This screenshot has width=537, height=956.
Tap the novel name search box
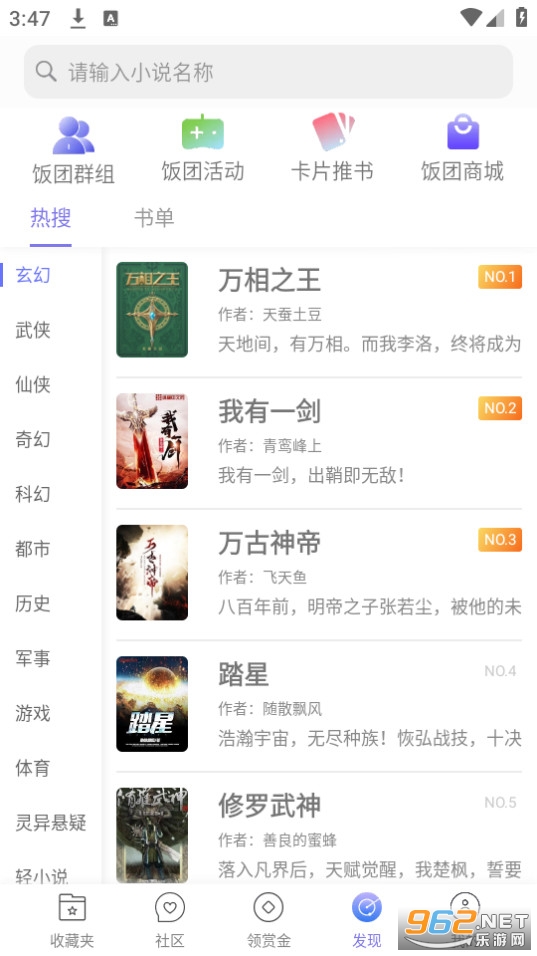[268, 72]
